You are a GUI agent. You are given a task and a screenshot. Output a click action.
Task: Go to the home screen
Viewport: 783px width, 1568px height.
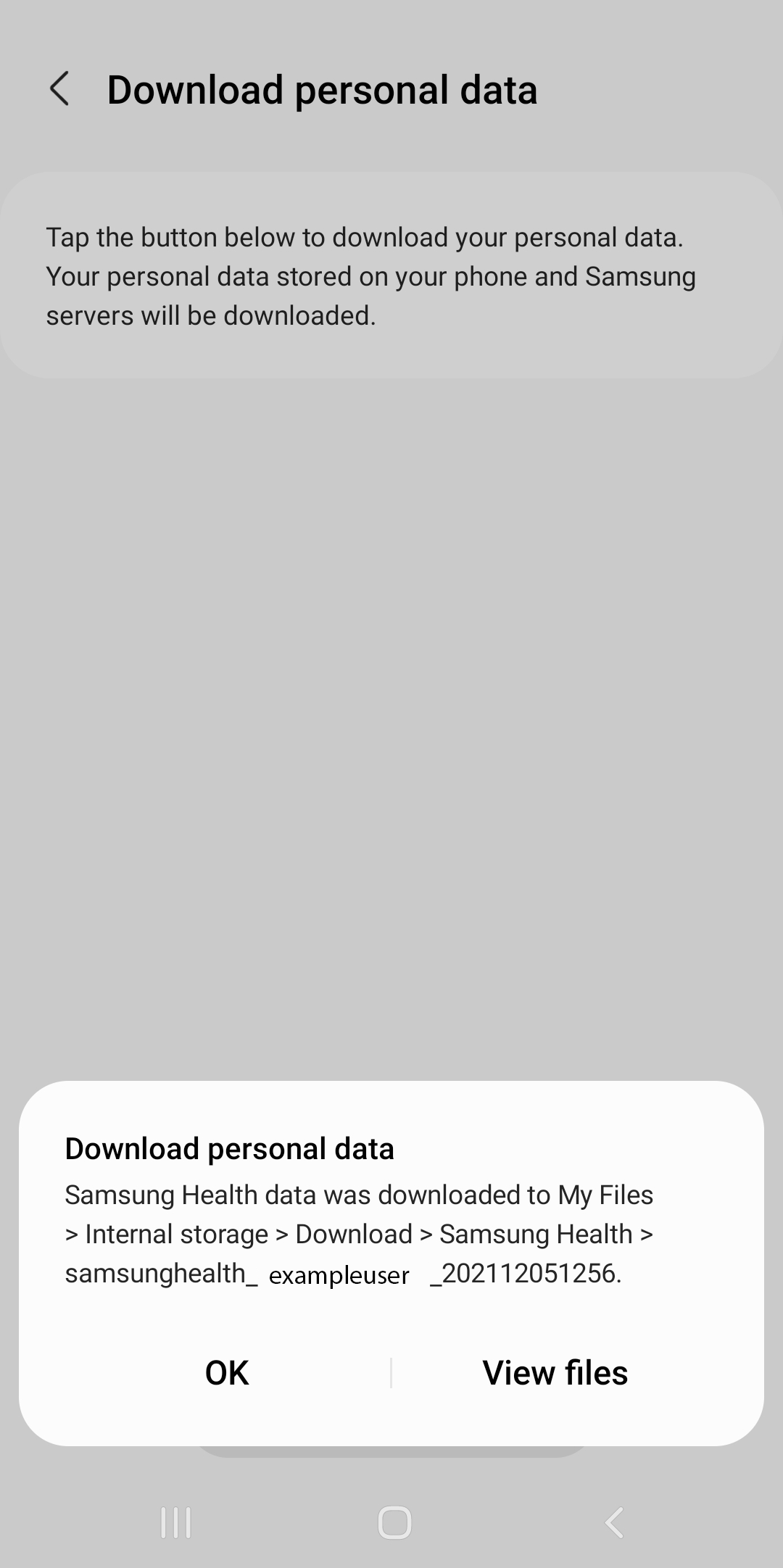[x=394, y=1522]
